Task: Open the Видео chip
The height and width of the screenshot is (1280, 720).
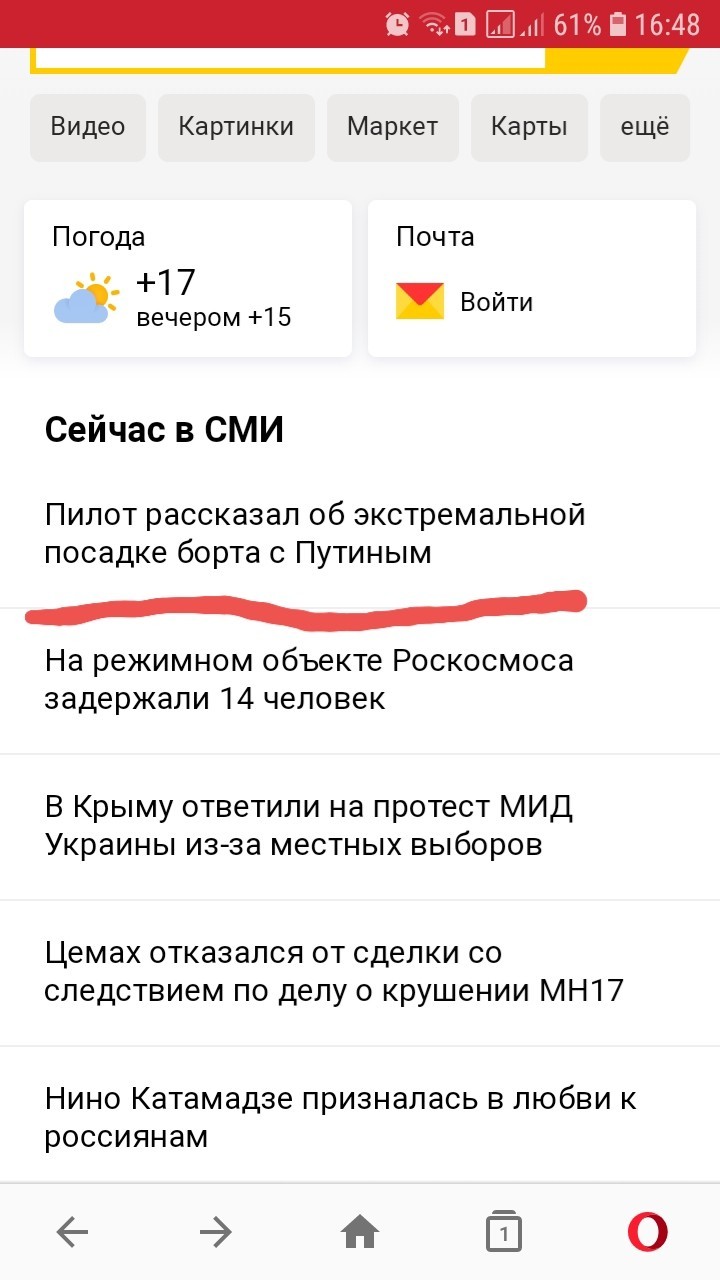Action: [x=88, y=127]
